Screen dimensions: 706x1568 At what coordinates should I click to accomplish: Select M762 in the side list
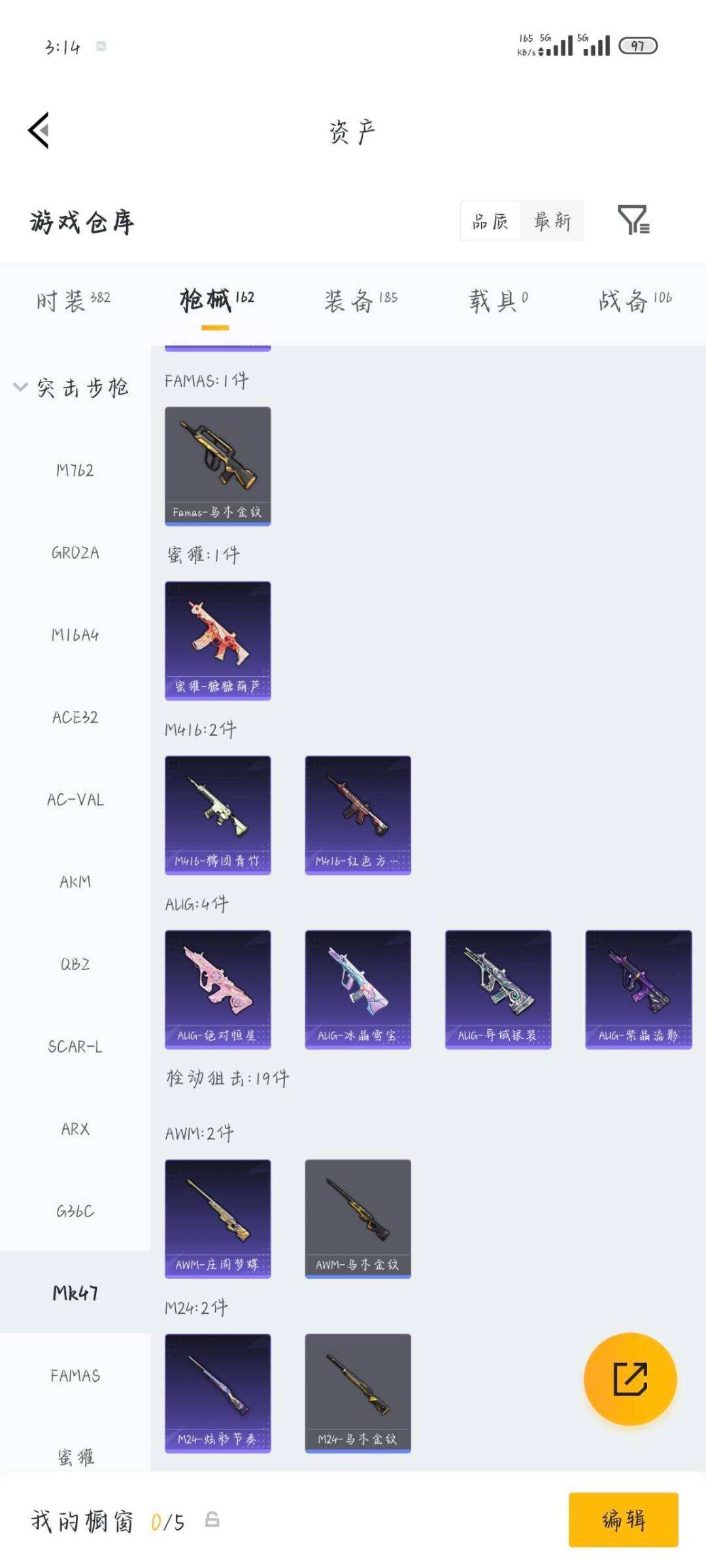[75, 470]
